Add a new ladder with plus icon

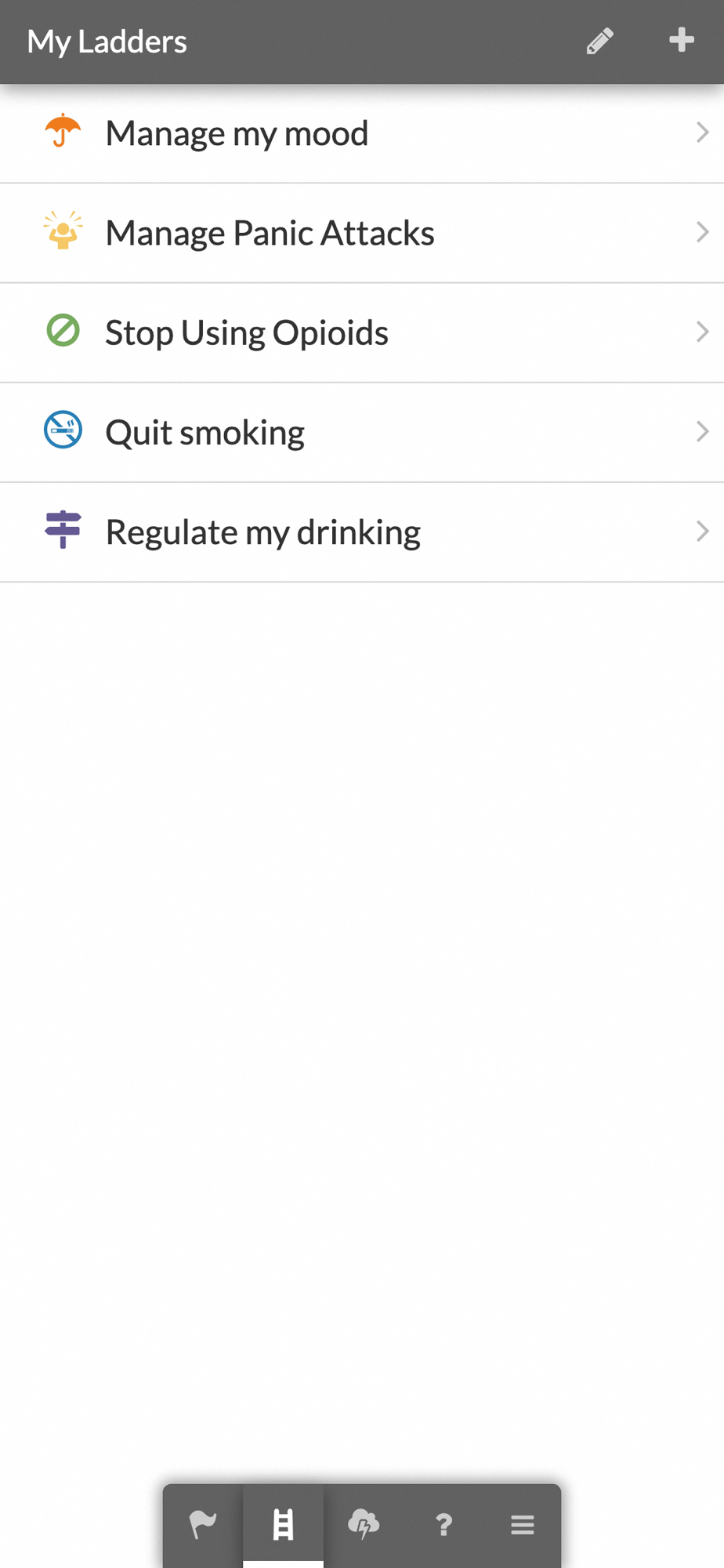(682, 40)
